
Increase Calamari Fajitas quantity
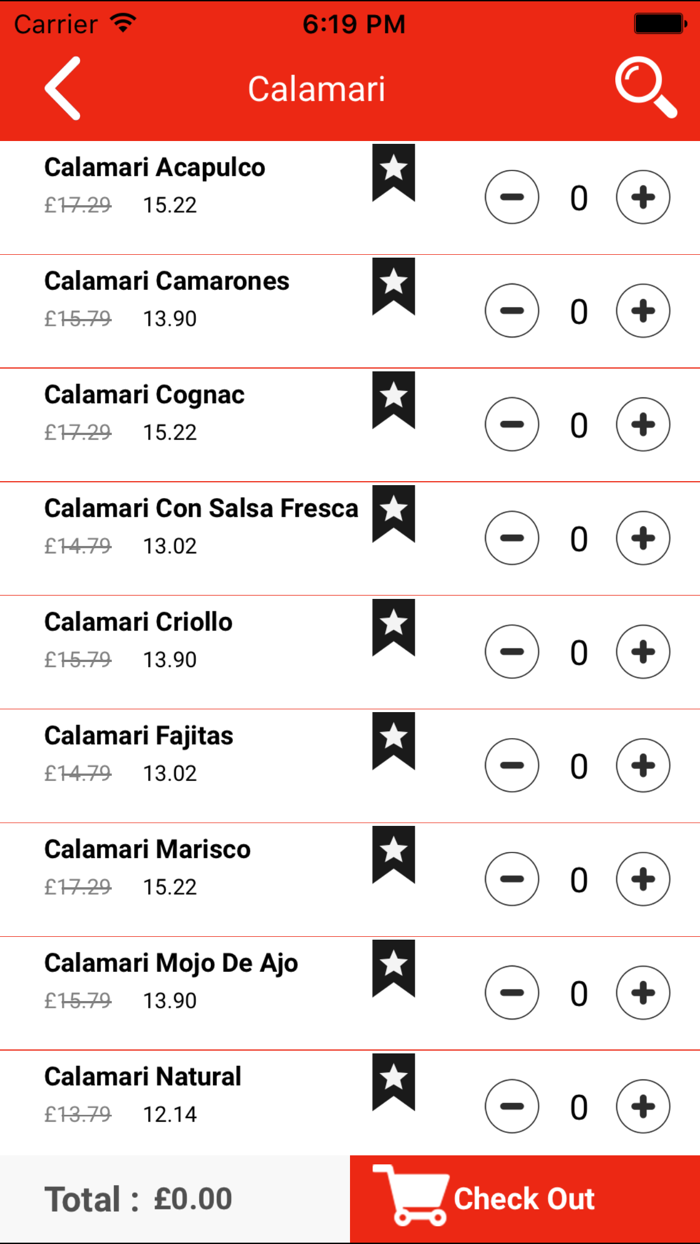tap(642, 766)
